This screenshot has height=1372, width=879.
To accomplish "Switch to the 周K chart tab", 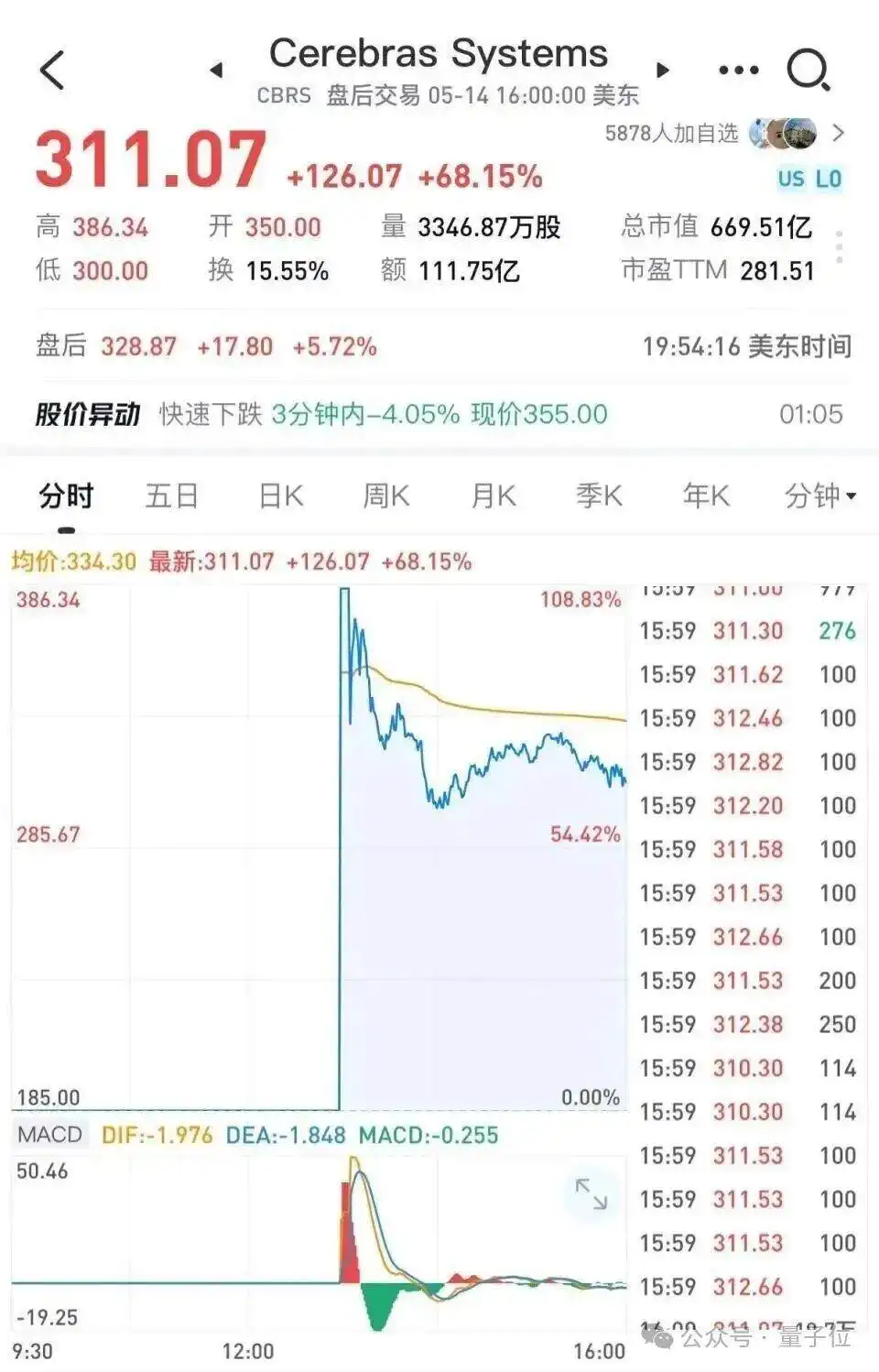I will pyautogui.click(x=386, y=495).
